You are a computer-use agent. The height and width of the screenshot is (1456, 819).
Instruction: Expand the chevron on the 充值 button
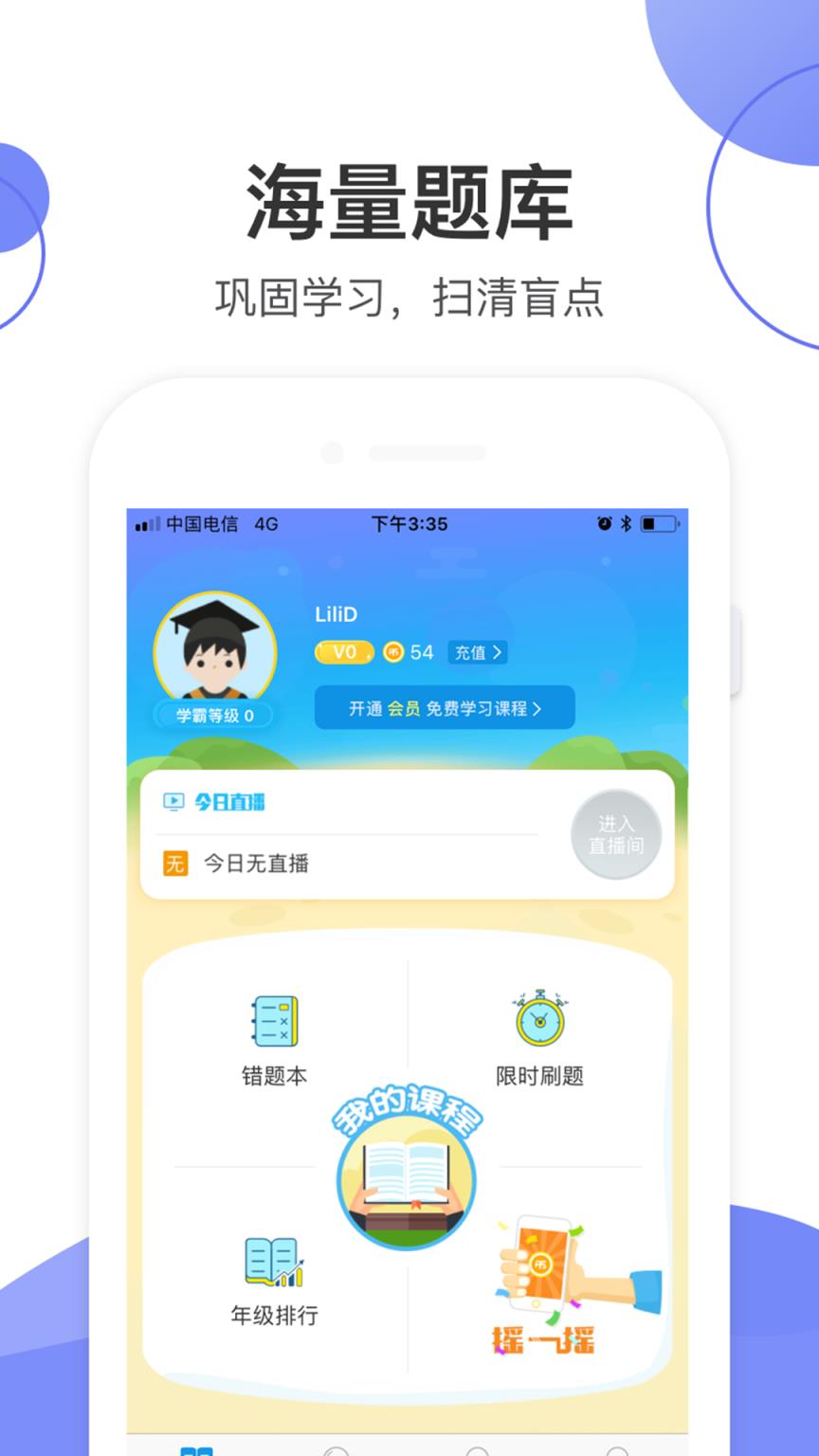pyautogui.click(x=497, y=652)
